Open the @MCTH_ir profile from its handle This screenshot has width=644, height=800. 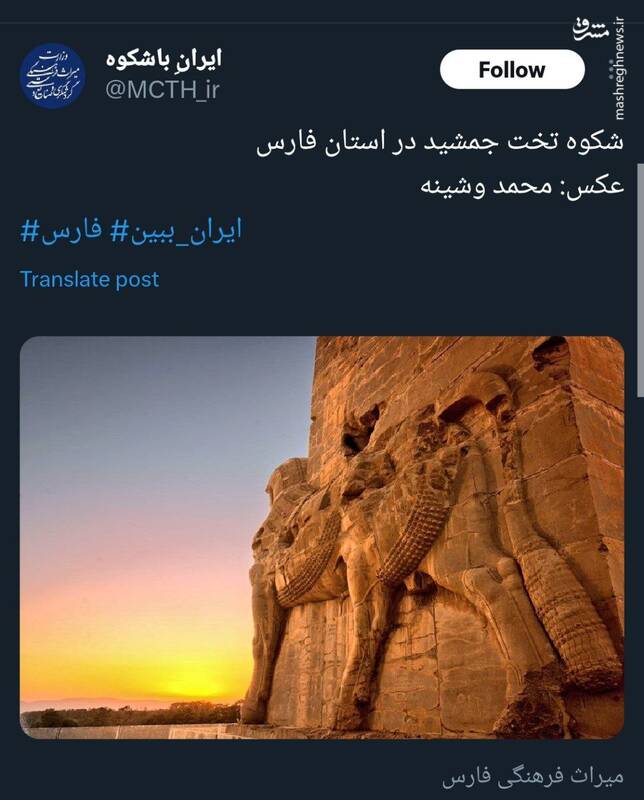point(161,90)
